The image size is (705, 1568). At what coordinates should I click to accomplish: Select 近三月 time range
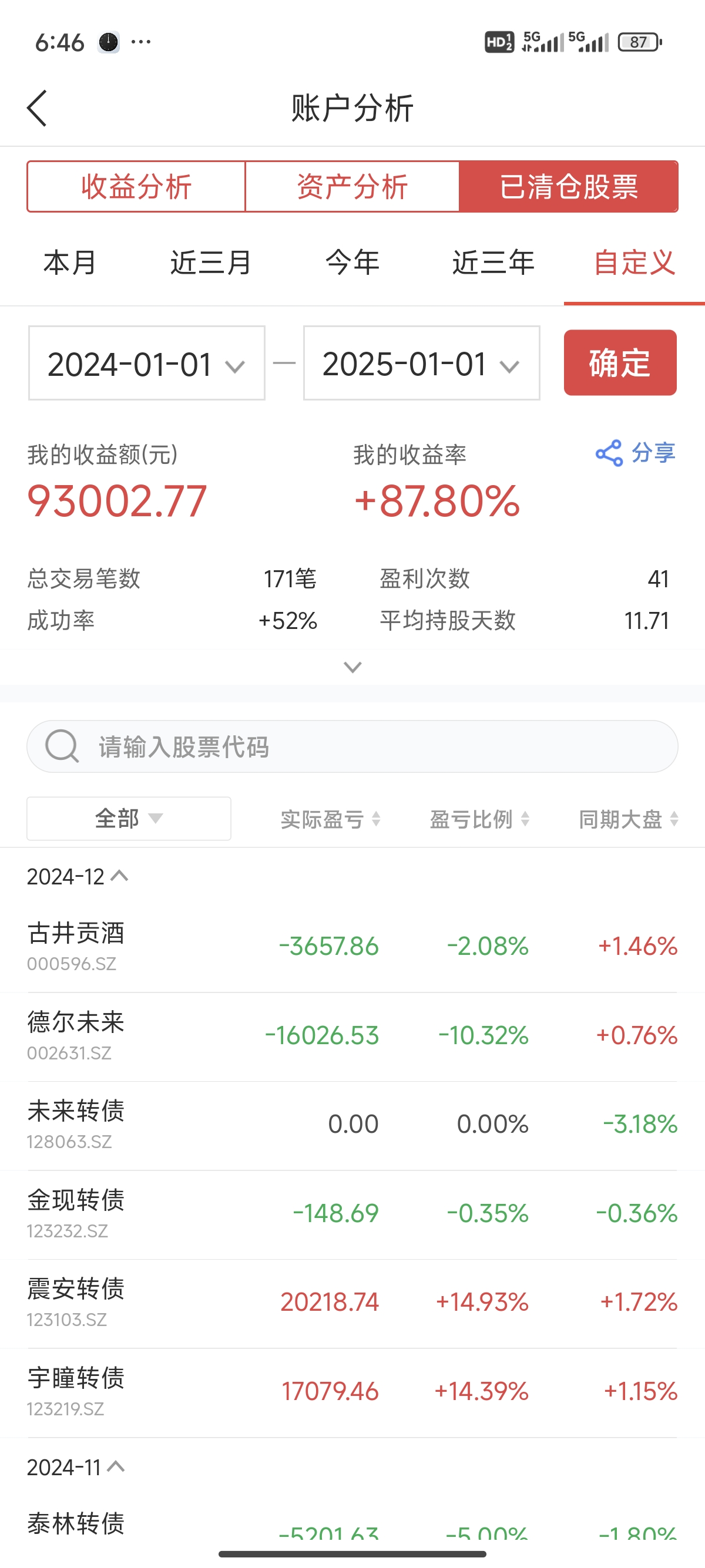(x=211, y=263)
